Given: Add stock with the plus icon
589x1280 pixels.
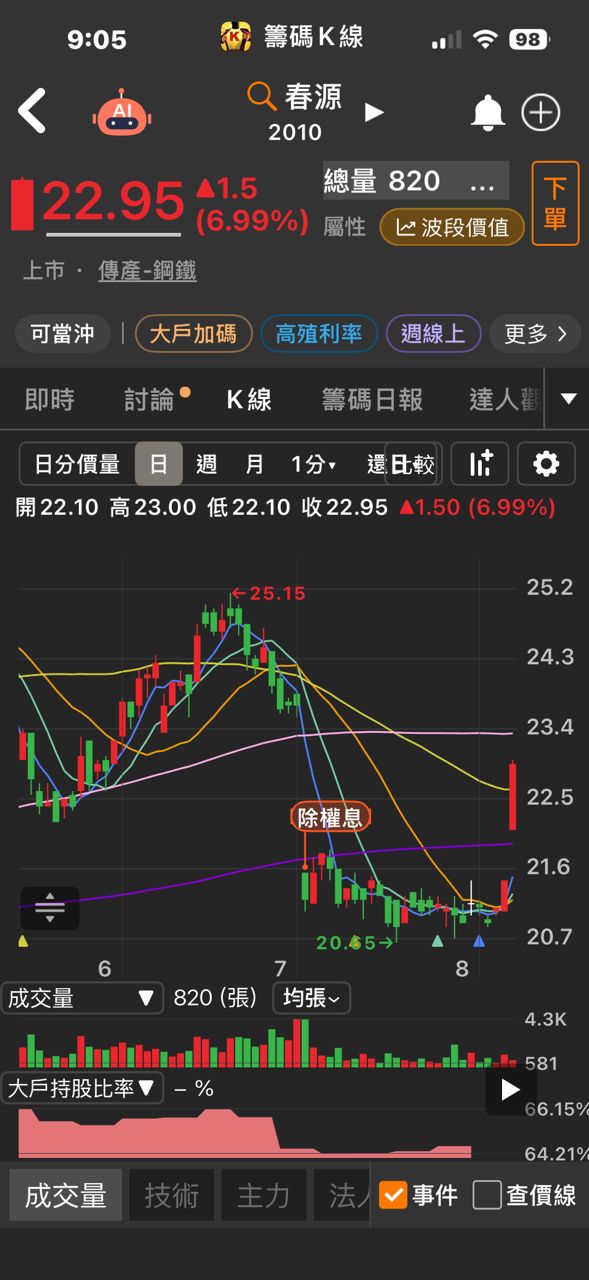Looking at the screenshot, I should point(541,112).
